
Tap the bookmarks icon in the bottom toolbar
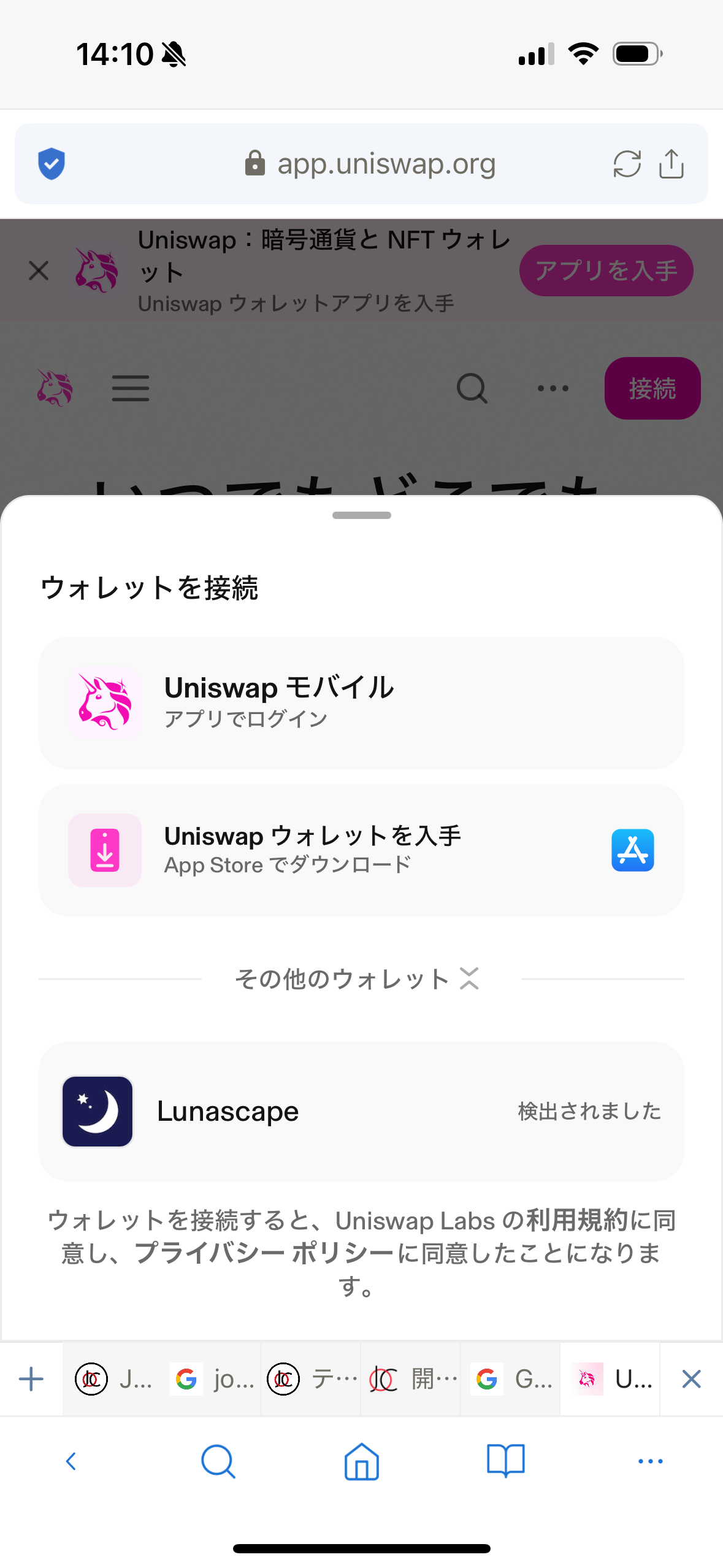pyautogui.click(x=506, y=1461)
